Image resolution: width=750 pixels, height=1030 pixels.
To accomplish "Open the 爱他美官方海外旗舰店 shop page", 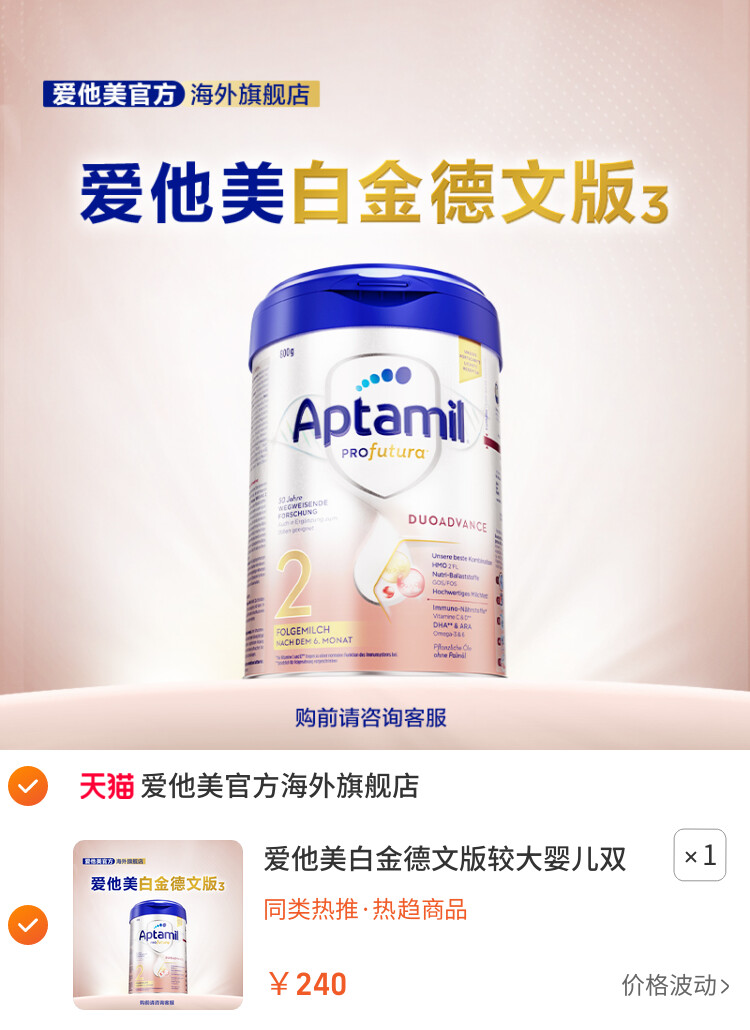I will coord(279,786).
